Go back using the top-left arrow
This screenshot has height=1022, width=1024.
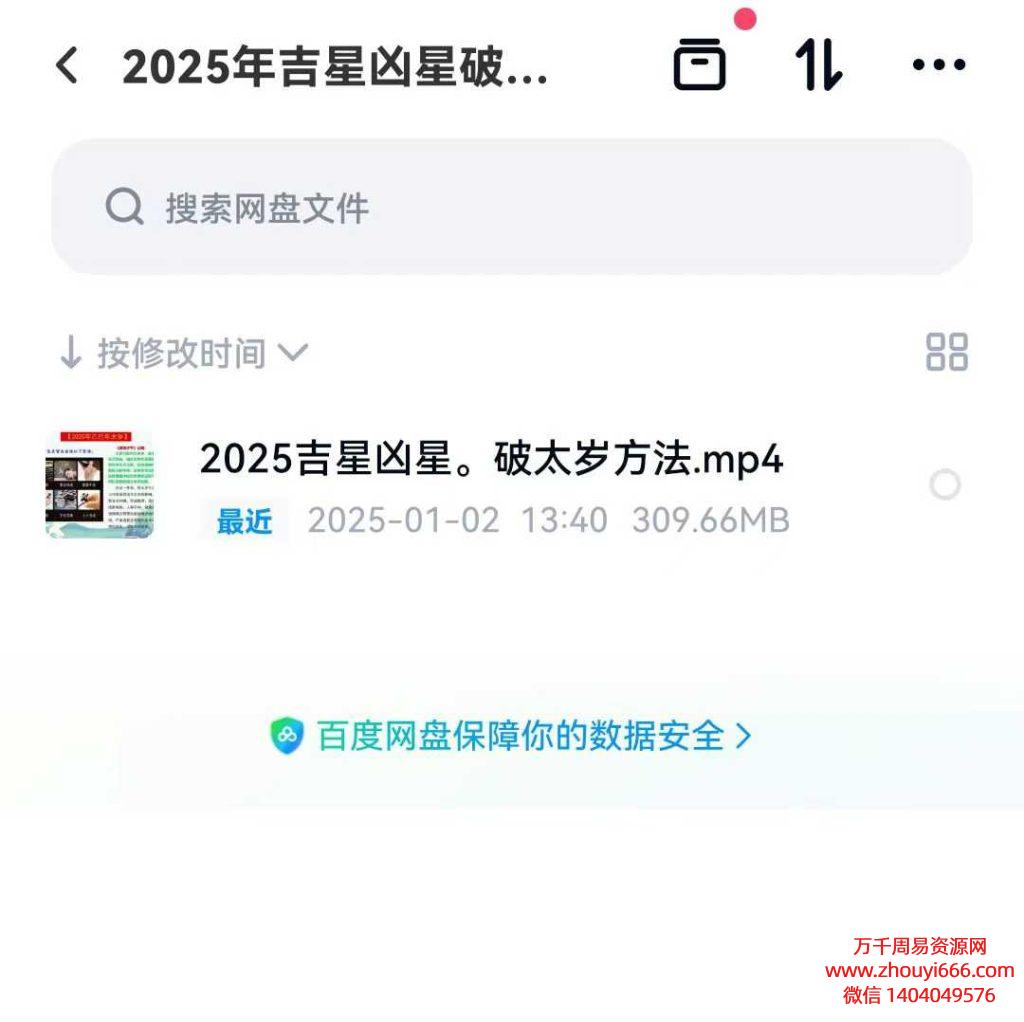click(x=68, y=66)
